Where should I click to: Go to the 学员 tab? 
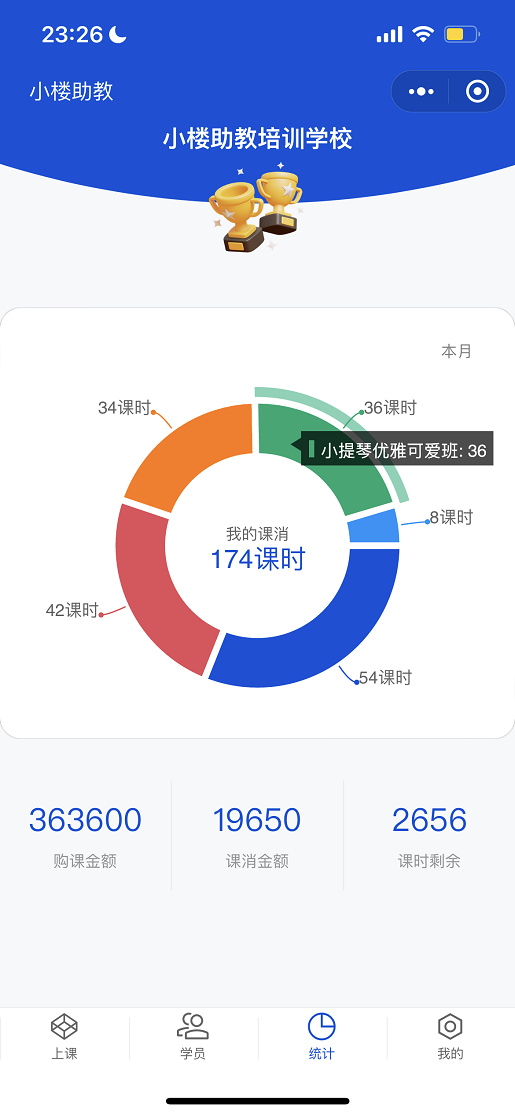click(193, 1037)
